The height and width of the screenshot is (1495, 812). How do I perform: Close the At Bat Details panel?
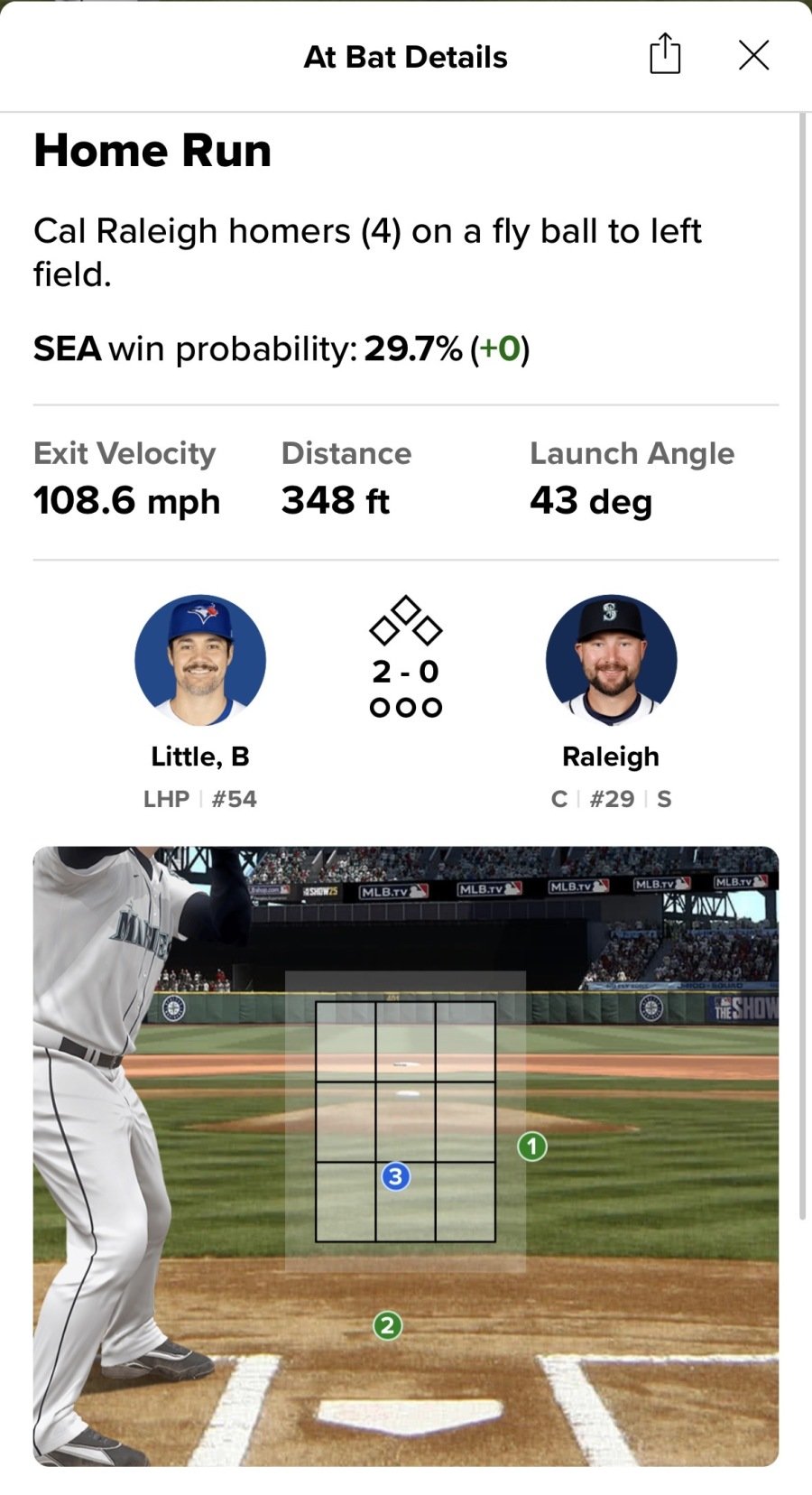pyautogui.click(x=753, y=55)
